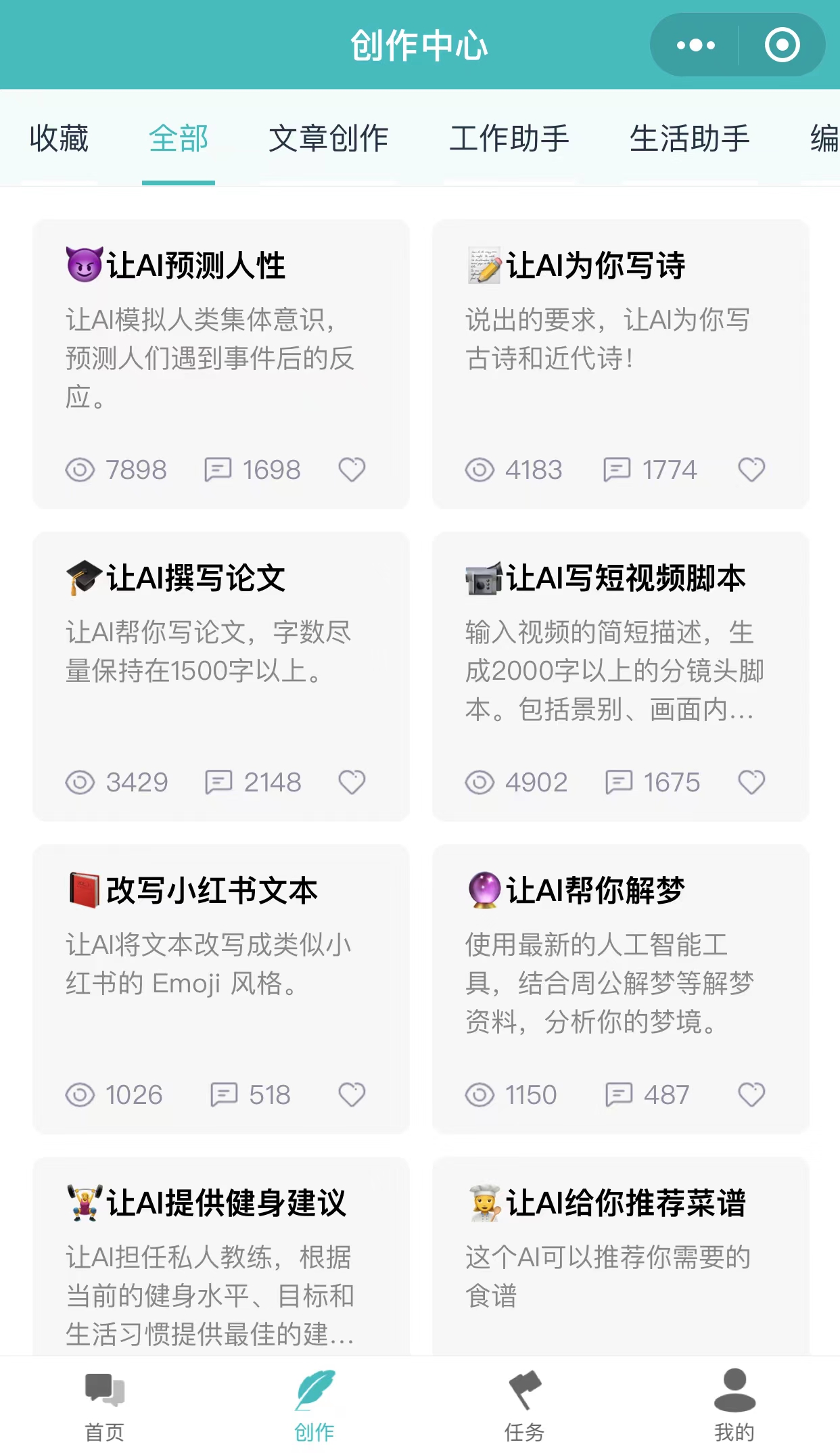Image resolution: width=840 pixels, height=1453 pixels.
Task: Click the view-count eye icon on 让AI撰写论文
Action: coord(81,781)
